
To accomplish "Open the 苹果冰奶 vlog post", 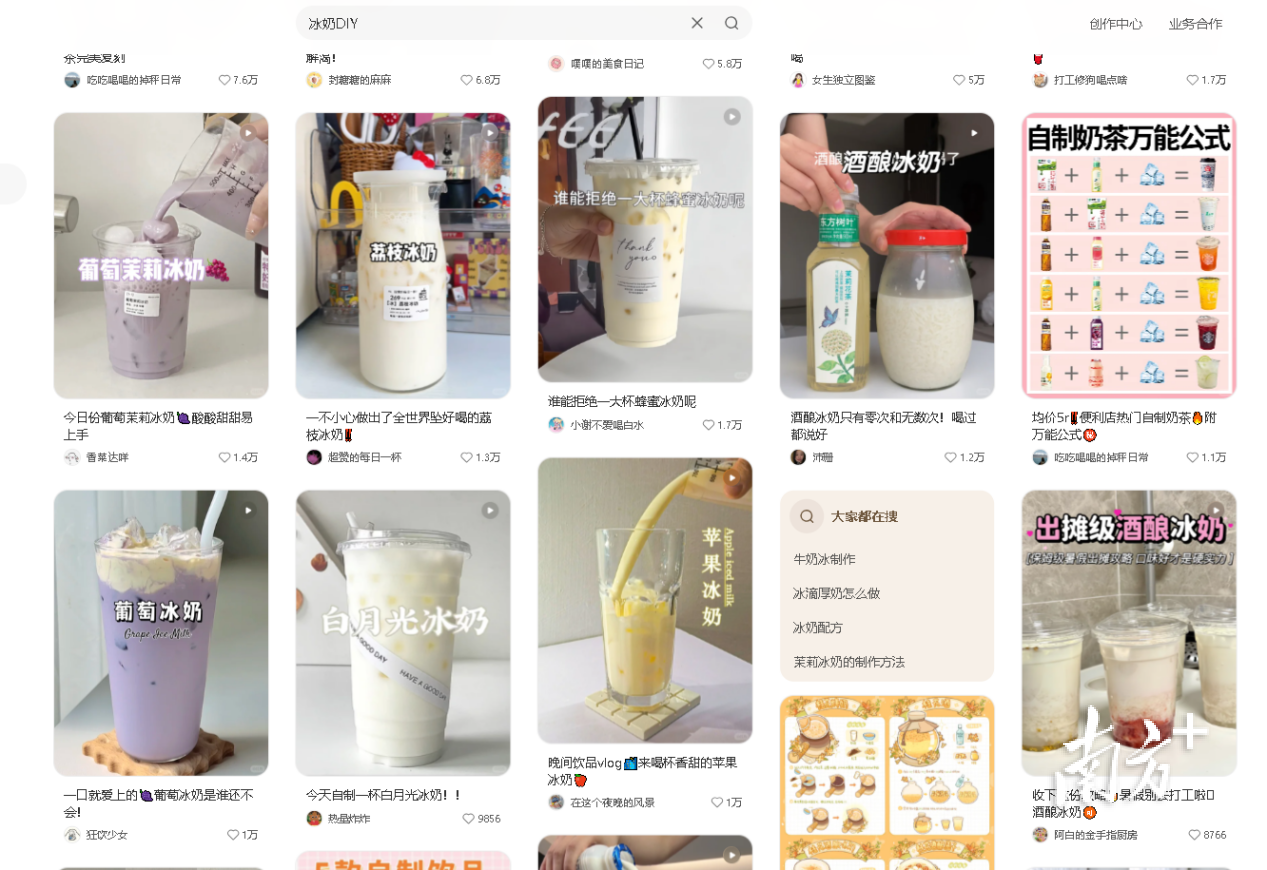I will pos(645,600).
